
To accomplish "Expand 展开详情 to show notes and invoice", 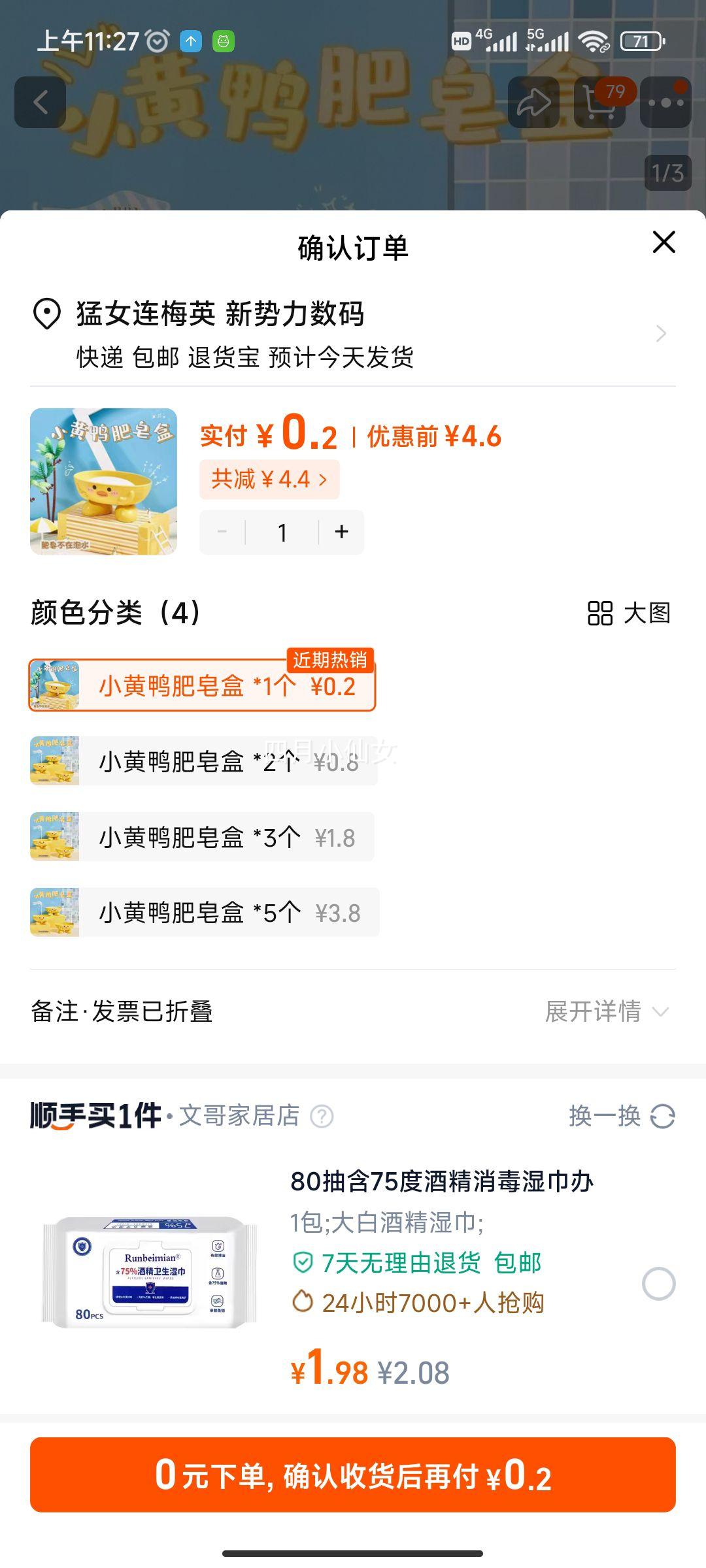I will point(601,1013).
